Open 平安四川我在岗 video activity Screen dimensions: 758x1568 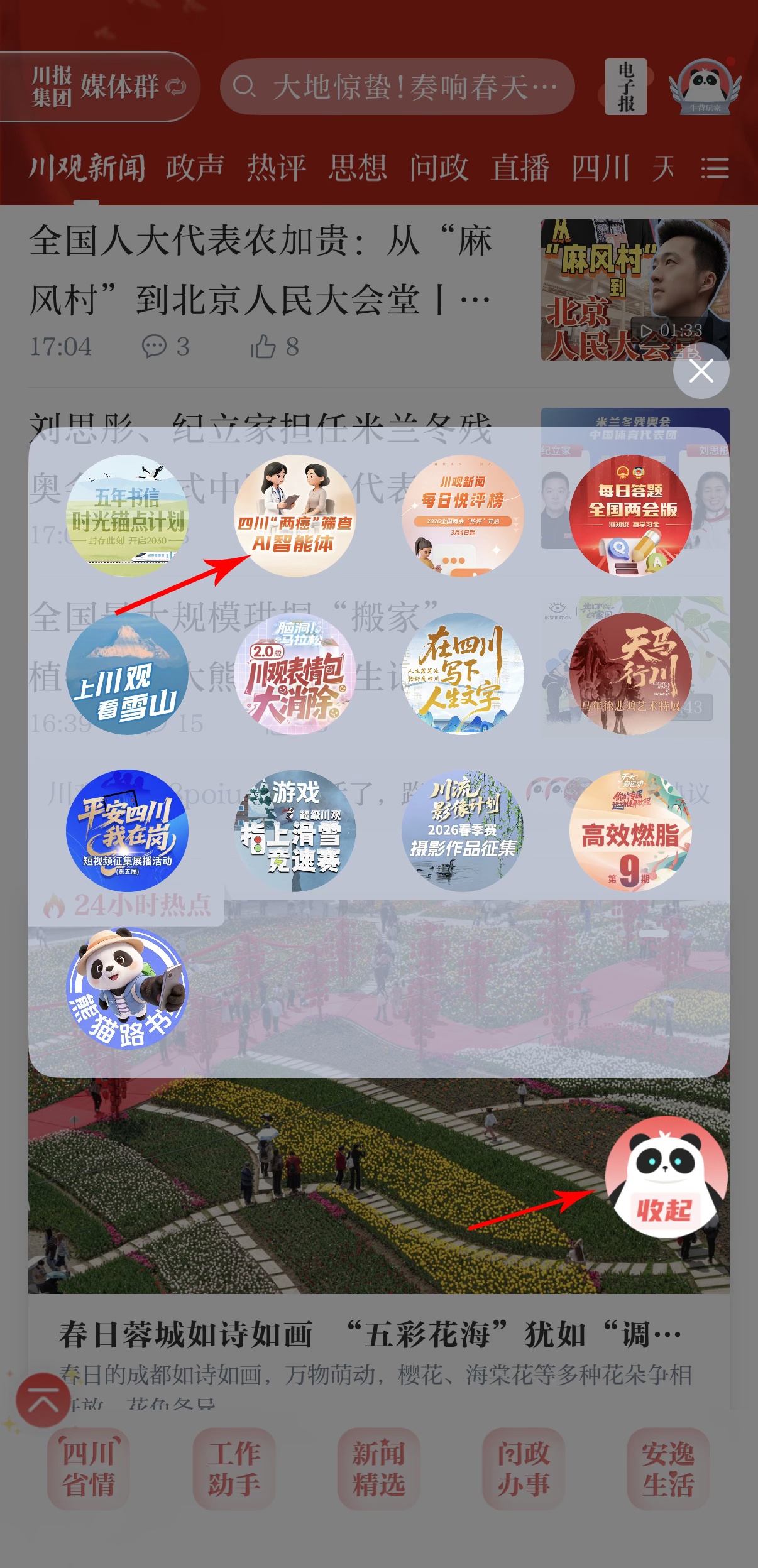[x=127, y=830]
